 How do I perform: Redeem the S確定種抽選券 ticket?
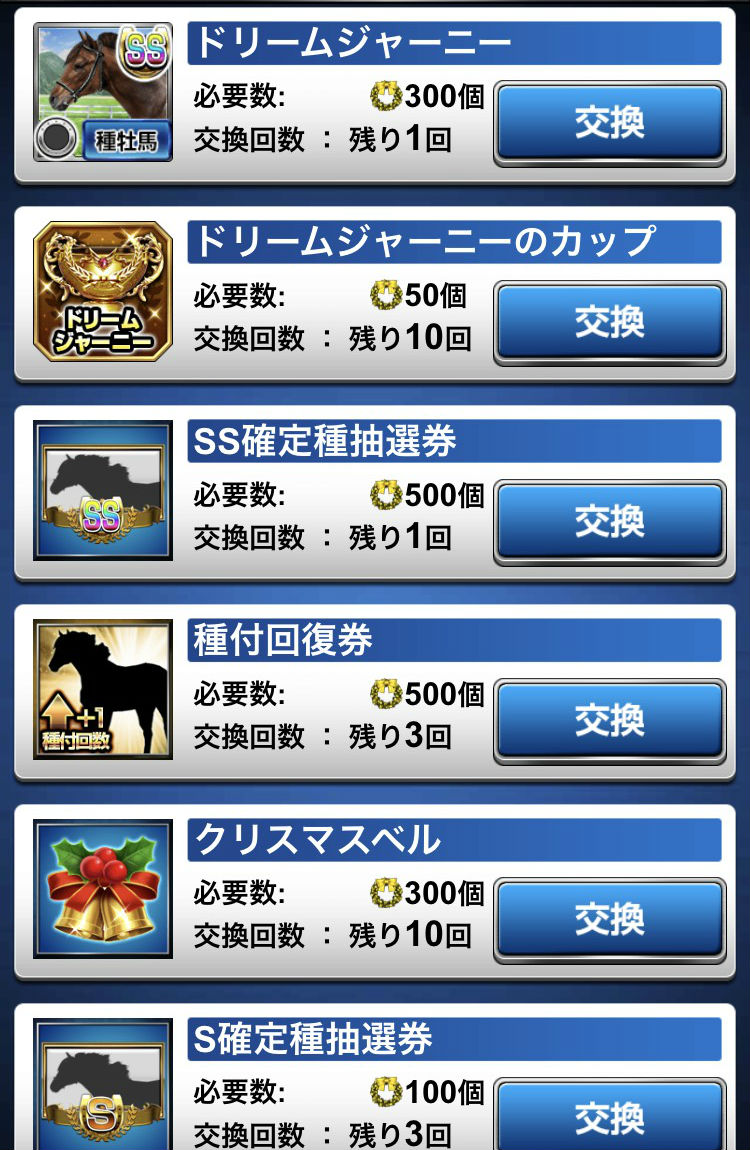point(609,1115)
